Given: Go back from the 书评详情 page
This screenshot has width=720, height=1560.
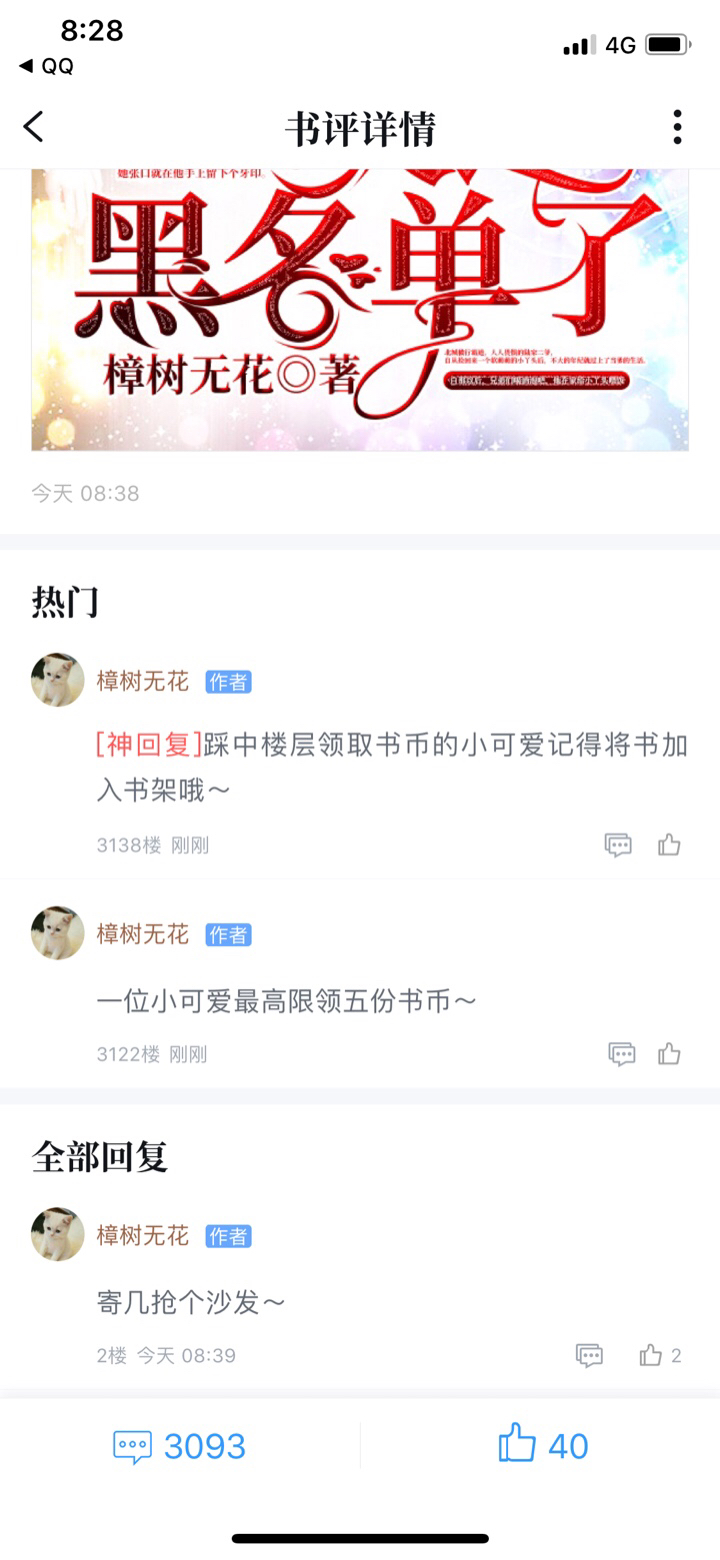Looking at the screenshot, I should point(34,127).
